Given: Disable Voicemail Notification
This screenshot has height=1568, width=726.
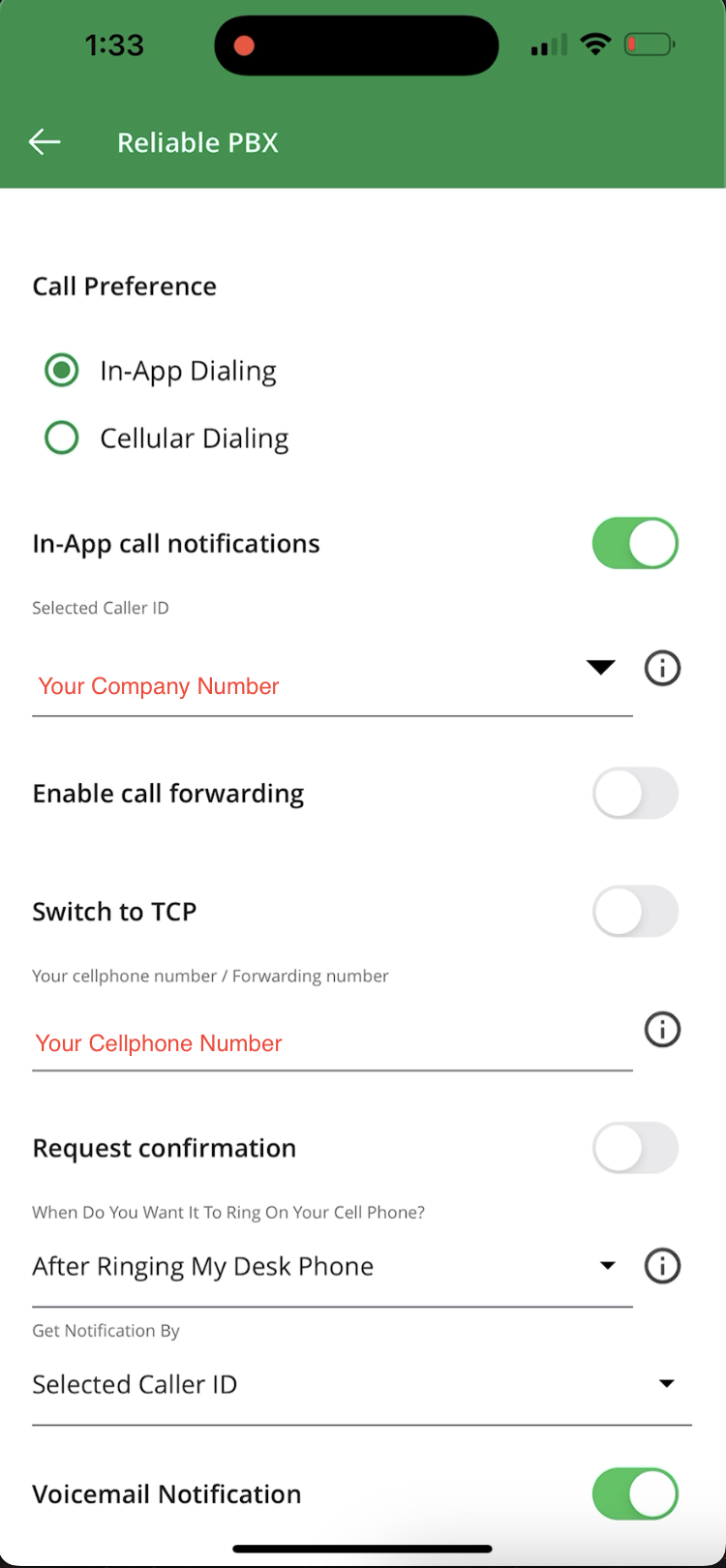Looking at the screenshot, I should pos(635,1493).
